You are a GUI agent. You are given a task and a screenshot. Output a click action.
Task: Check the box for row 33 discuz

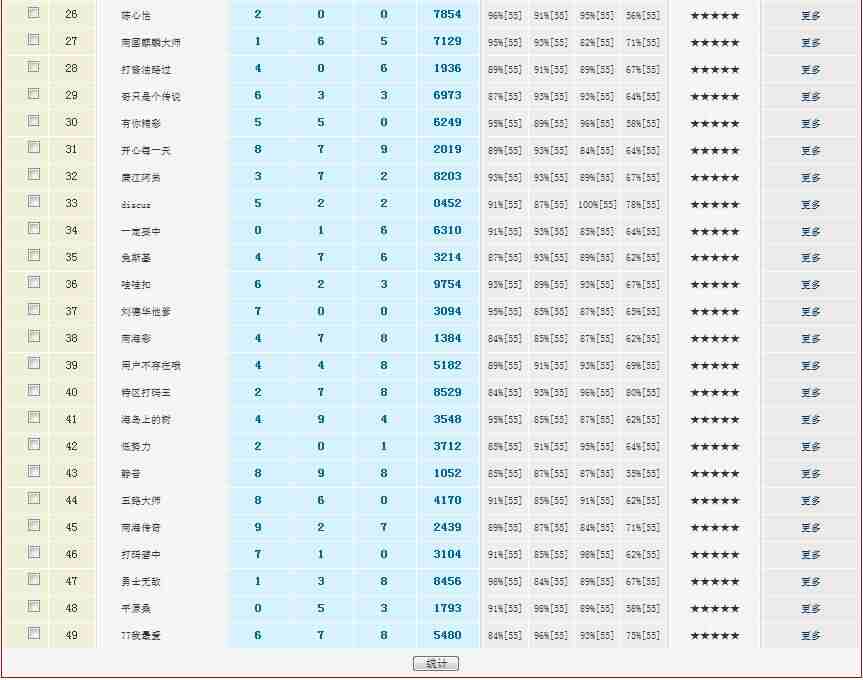pos(34,202)
